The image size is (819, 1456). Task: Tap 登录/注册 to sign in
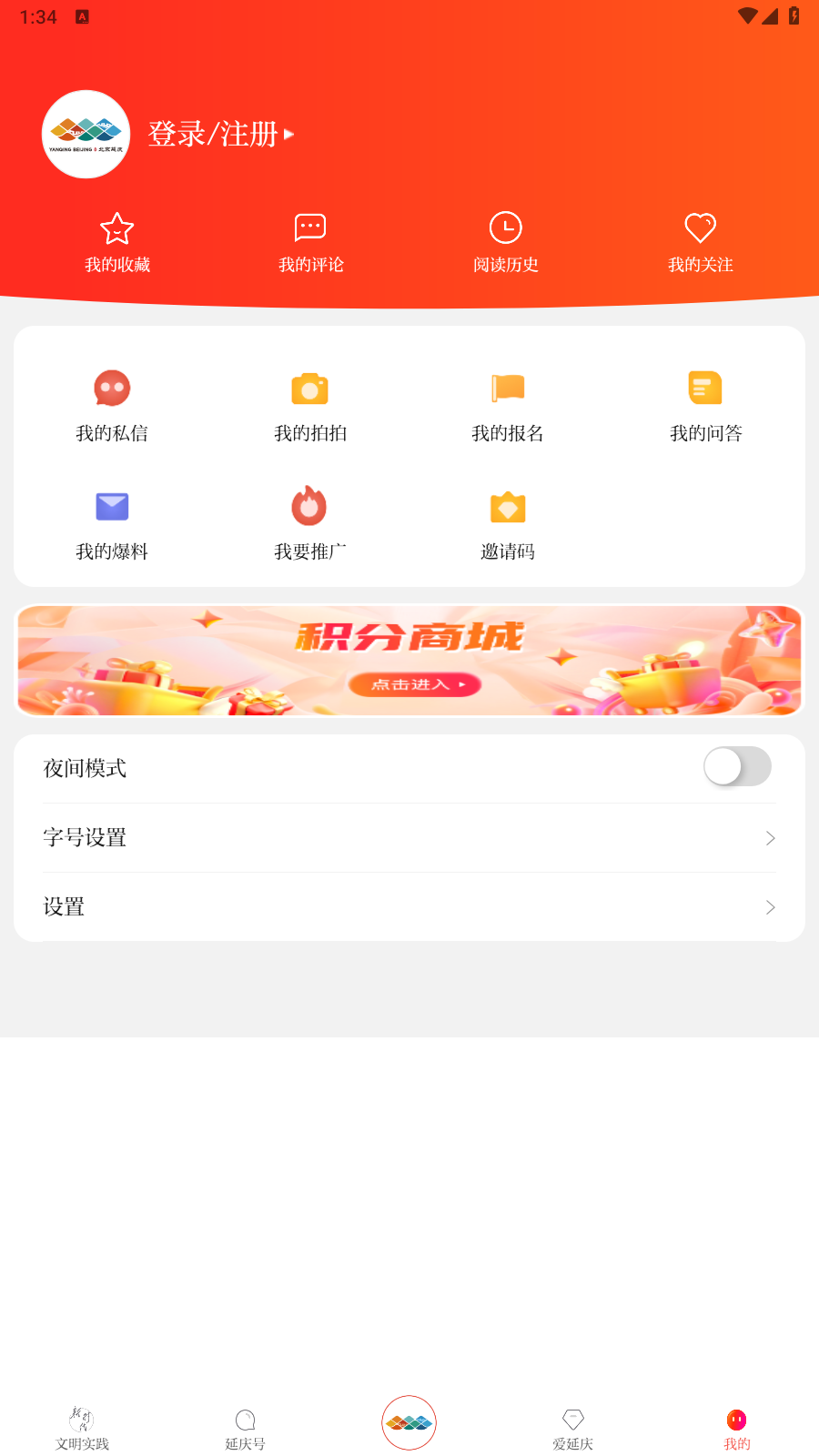pyautogui.click(x=218, y=134)
